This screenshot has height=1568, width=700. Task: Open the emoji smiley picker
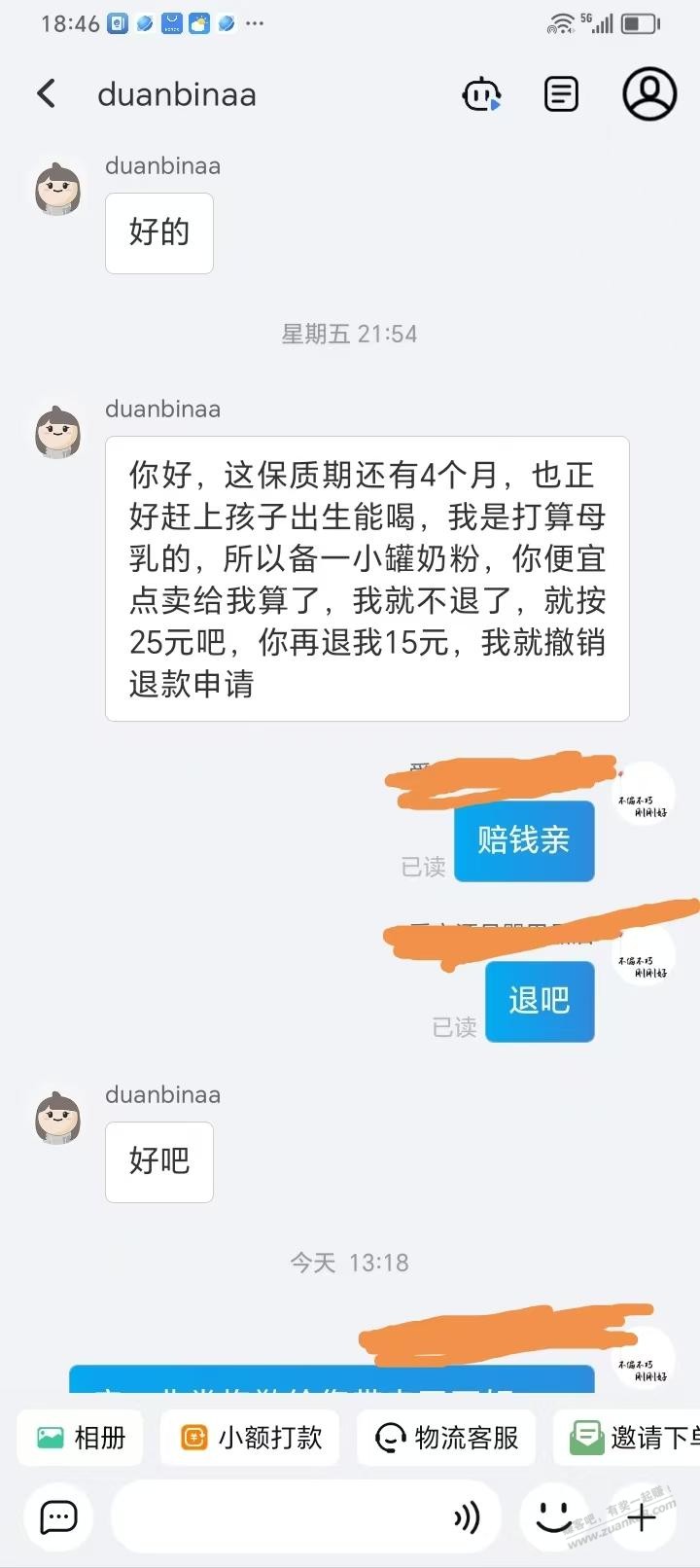pos(554,1515)
